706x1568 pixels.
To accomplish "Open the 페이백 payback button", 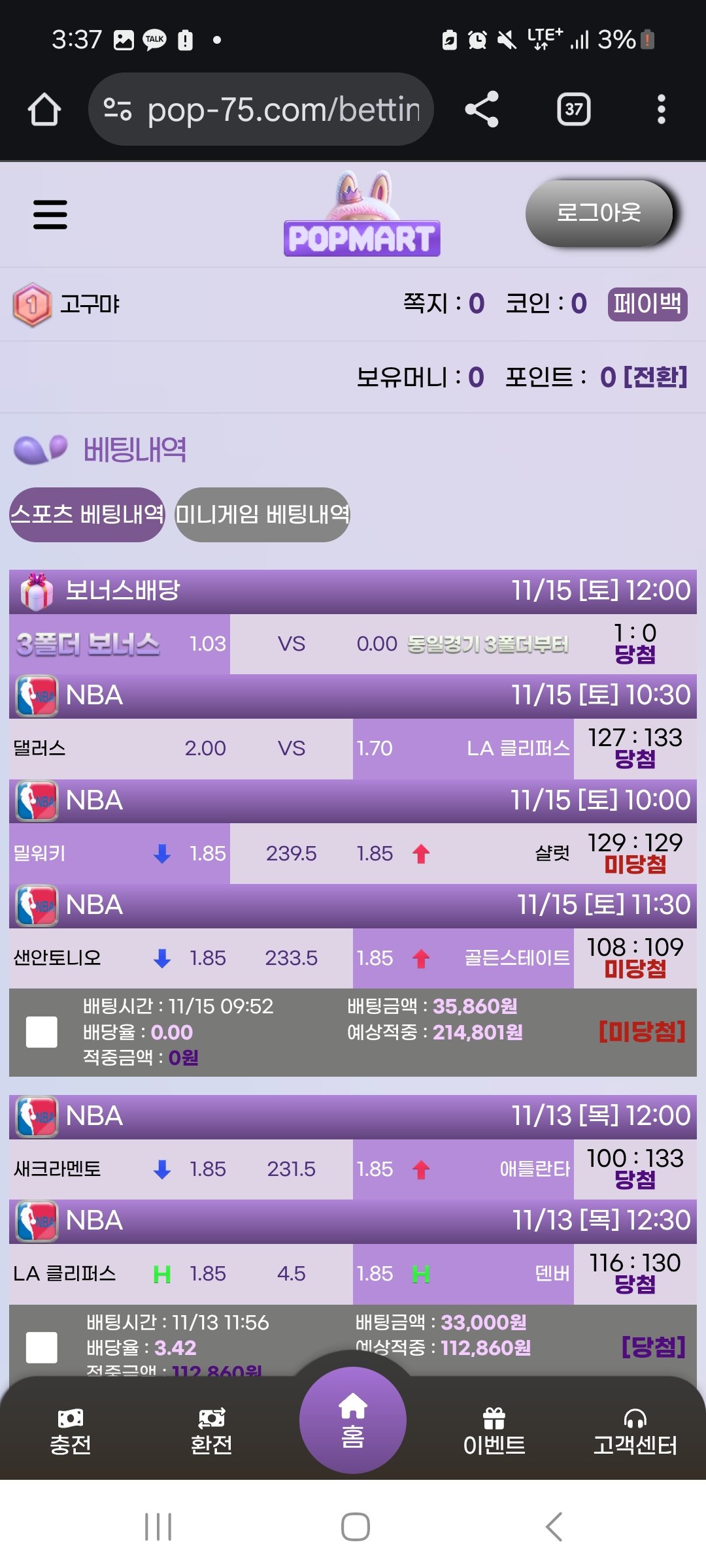I will (x=647, y=304).
